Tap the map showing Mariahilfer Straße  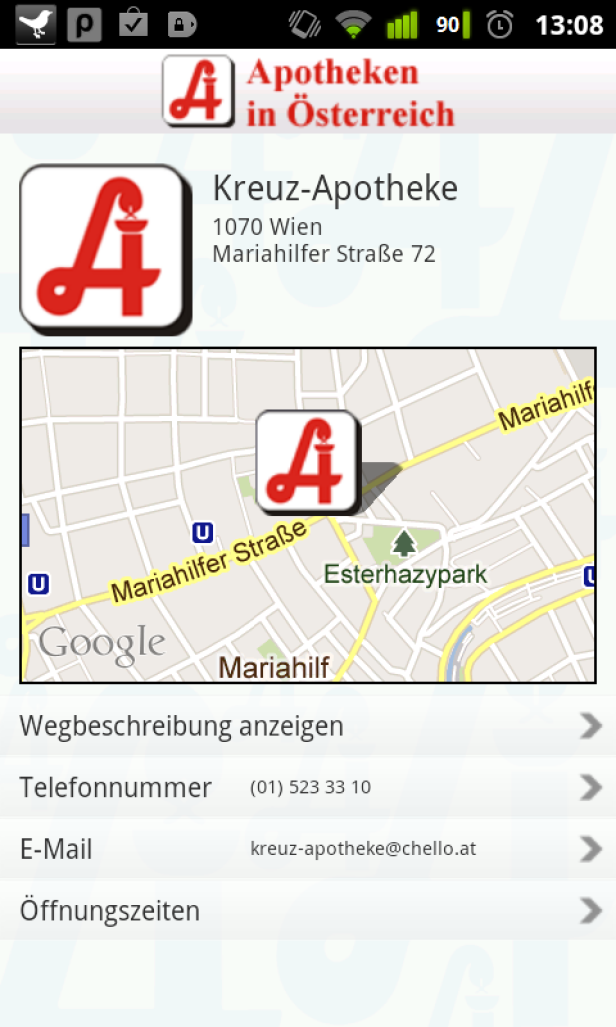click(x=308, y=515)
